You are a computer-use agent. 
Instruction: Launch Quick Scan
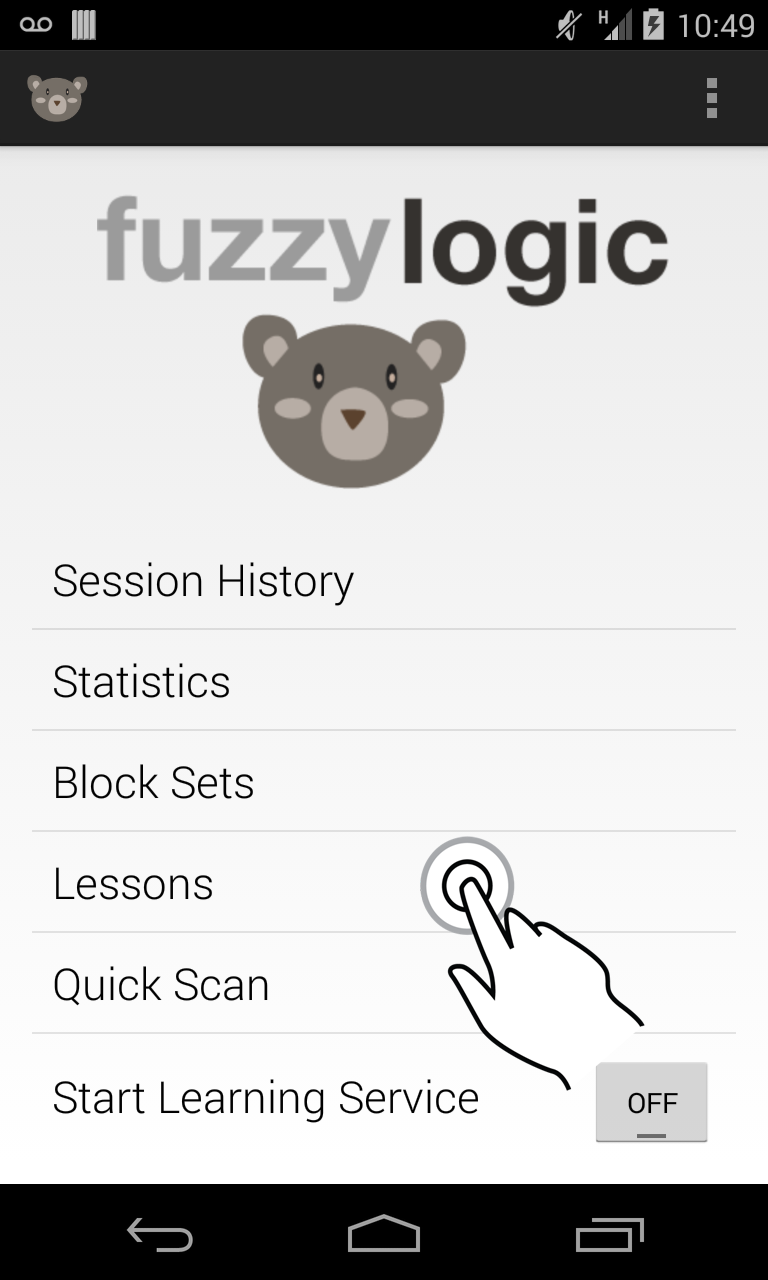point(384,984)
